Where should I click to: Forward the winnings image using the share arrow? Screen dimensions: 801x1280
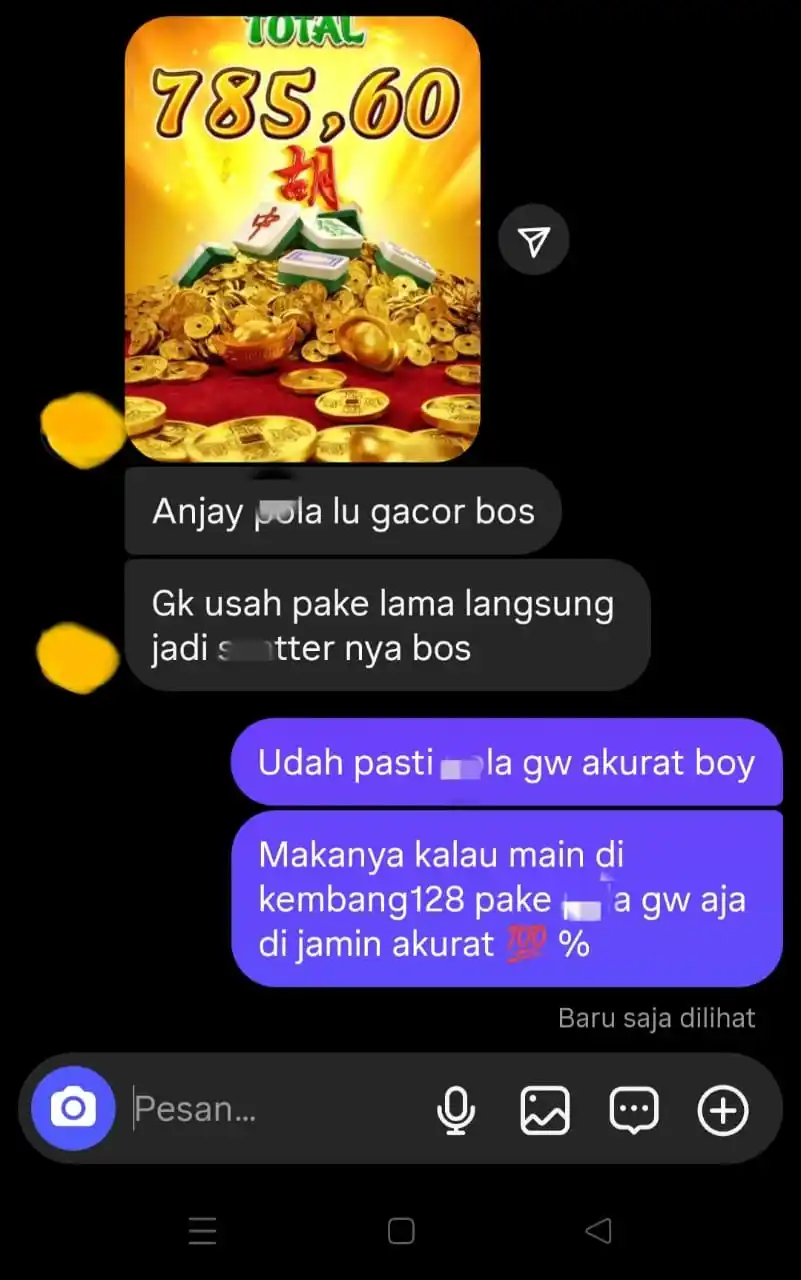coord(534,239)
